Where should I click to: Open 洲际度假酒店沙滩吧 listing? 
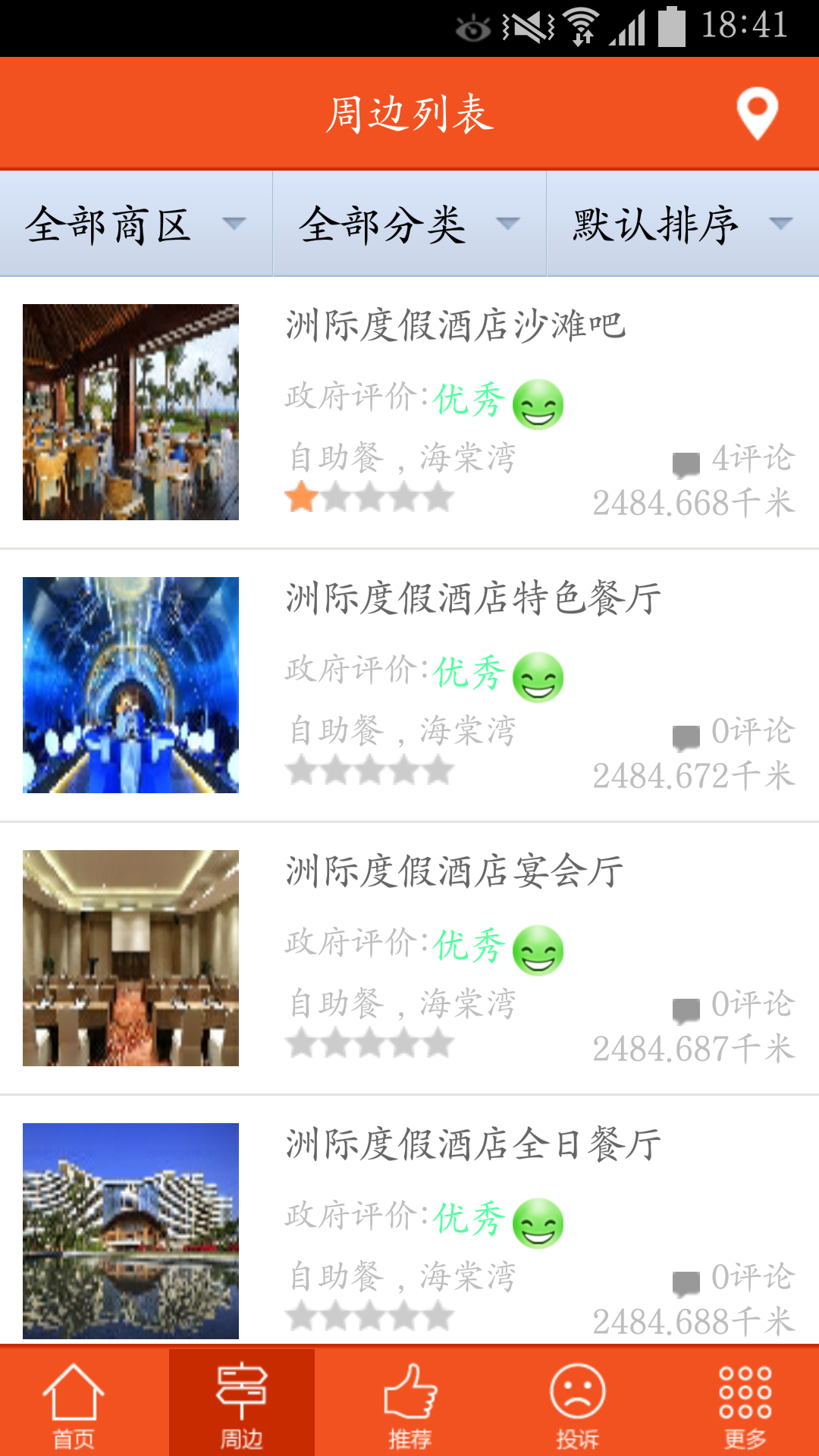455,326
